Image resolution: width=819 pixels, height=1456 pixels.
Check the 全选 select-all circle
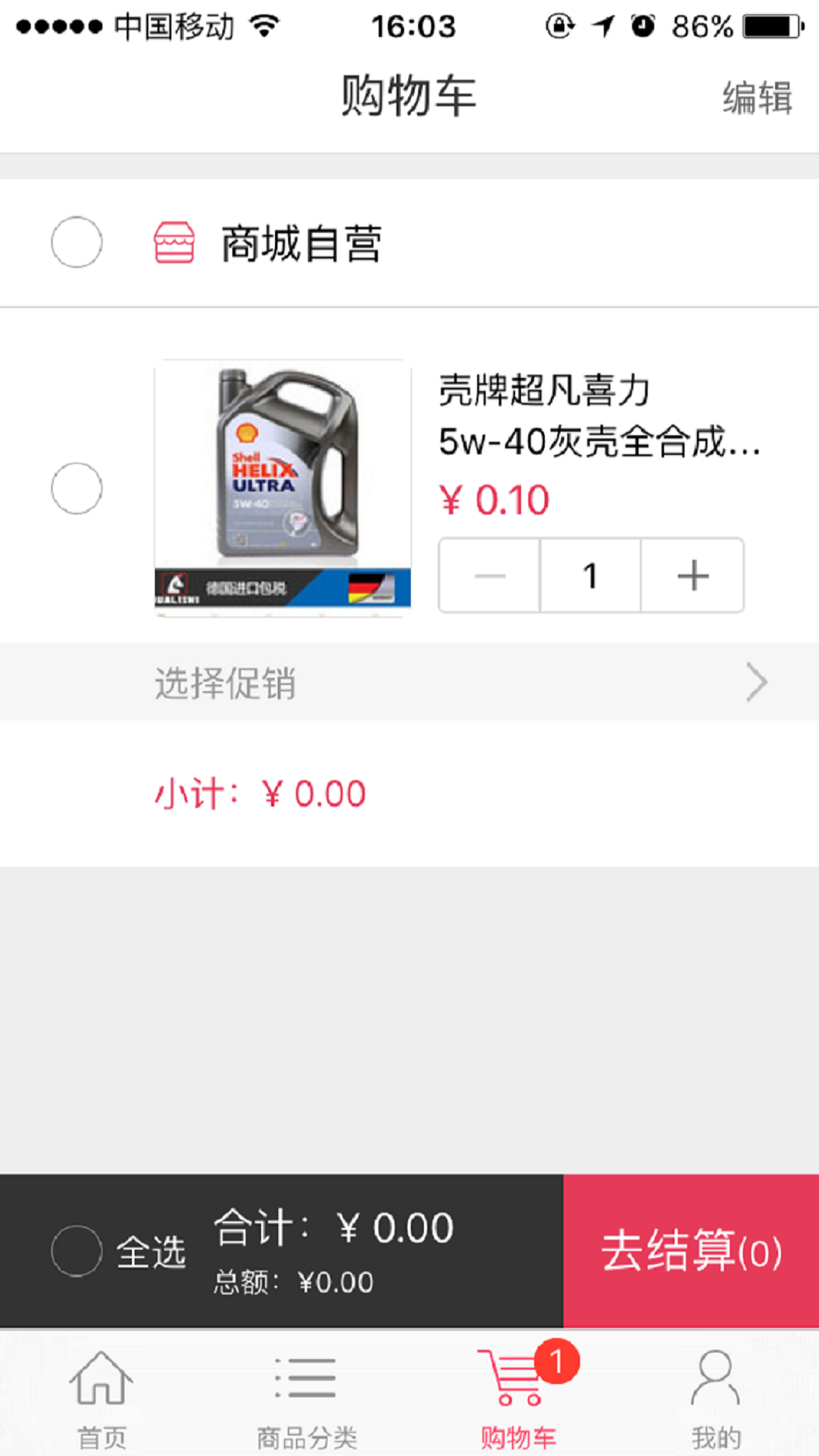click(x=76, y=1251)
